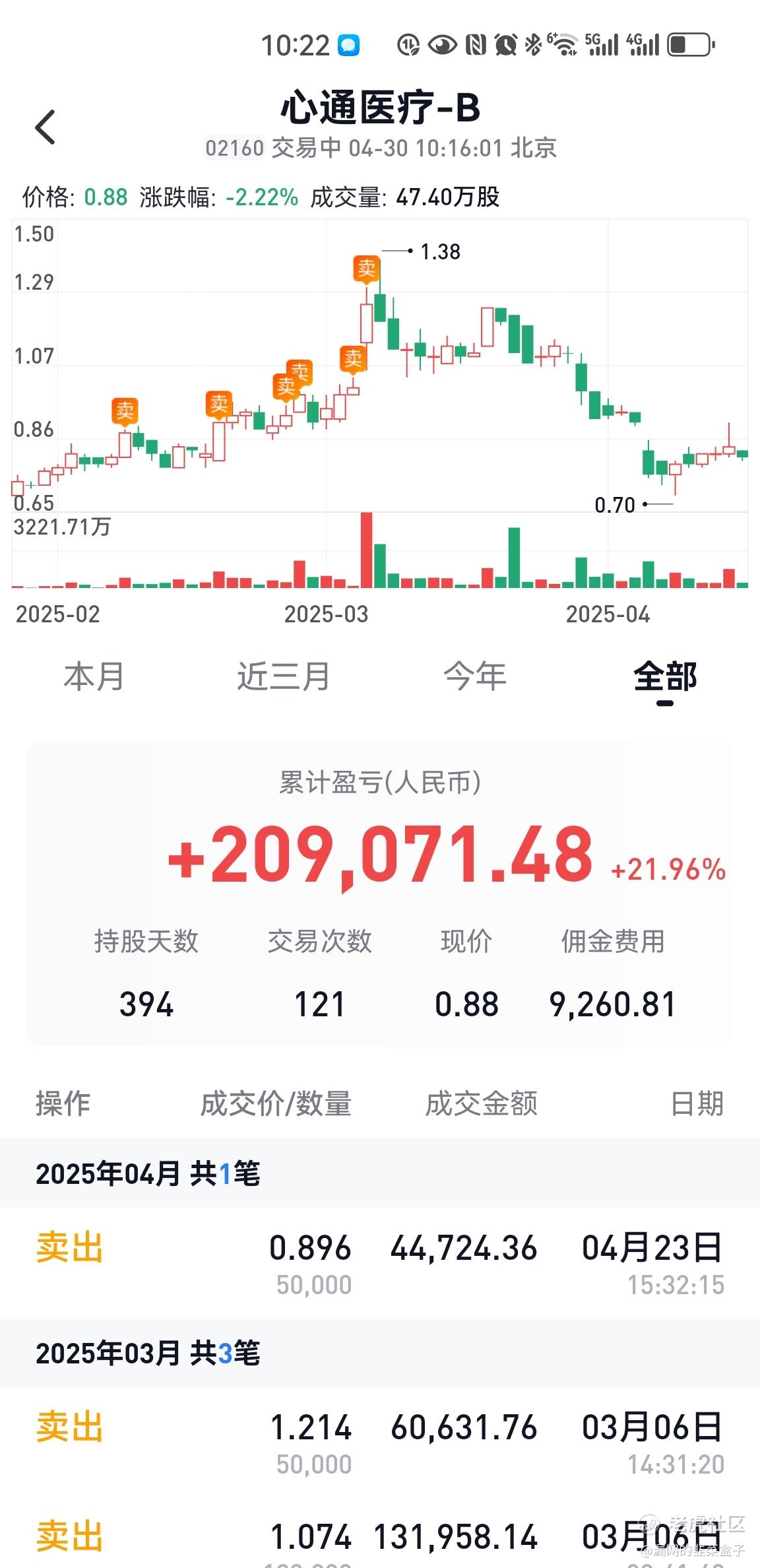Select the 近三月 time range tab
Viewport: 760px width, 1568px height.
point(284,676)
